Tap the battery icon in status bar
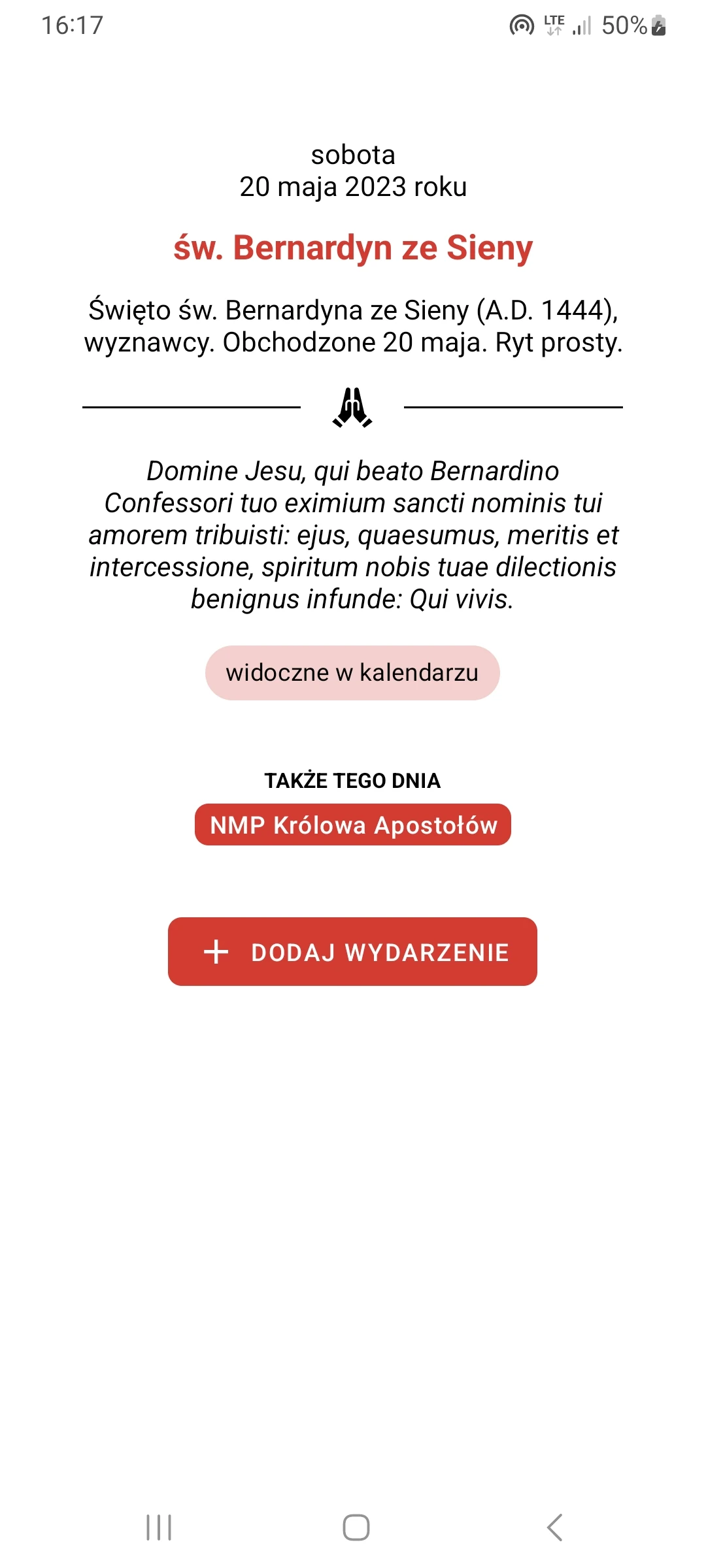This screenshot has width=706, height=1568. tap(658, 24)
